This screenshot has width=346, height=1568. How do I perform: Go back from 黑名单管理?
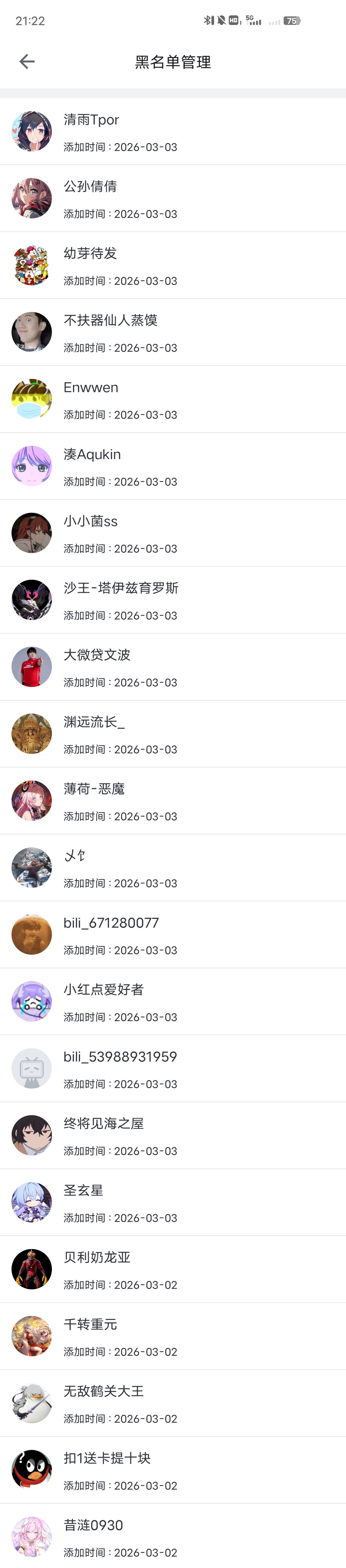click(x=27, y=61)
